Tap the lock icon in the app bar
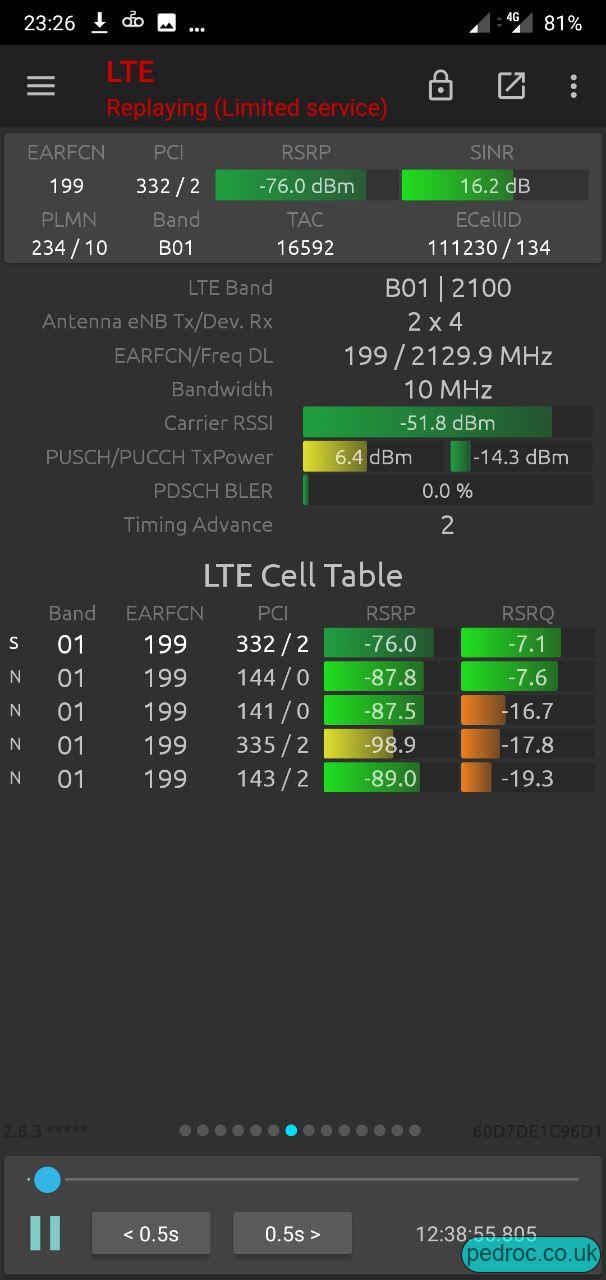The width and height of the screenshot is (606, 1280). [440, 86]
